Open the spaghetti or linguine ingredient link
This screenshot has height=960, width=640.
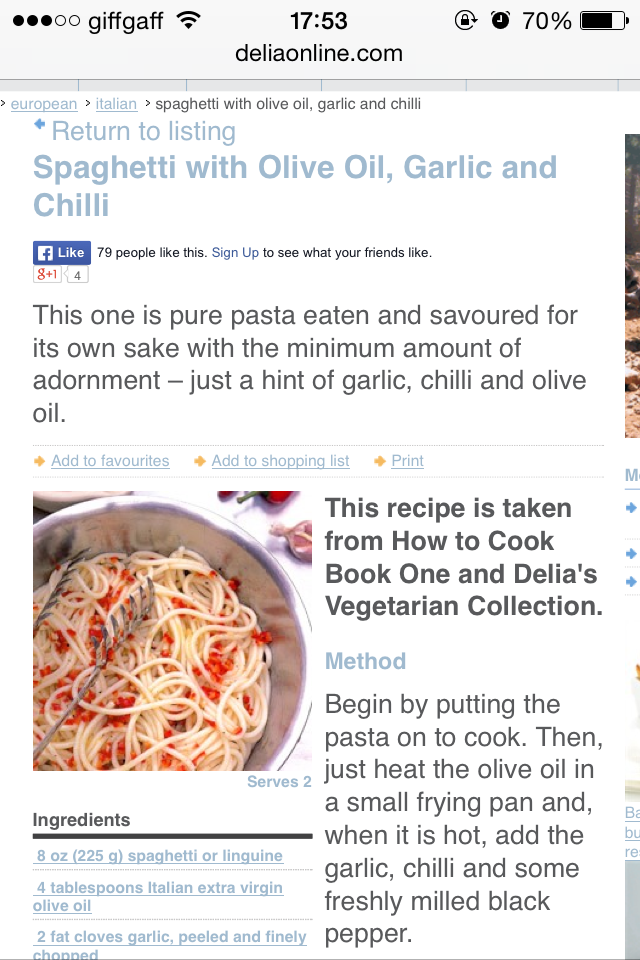(159, 856)
